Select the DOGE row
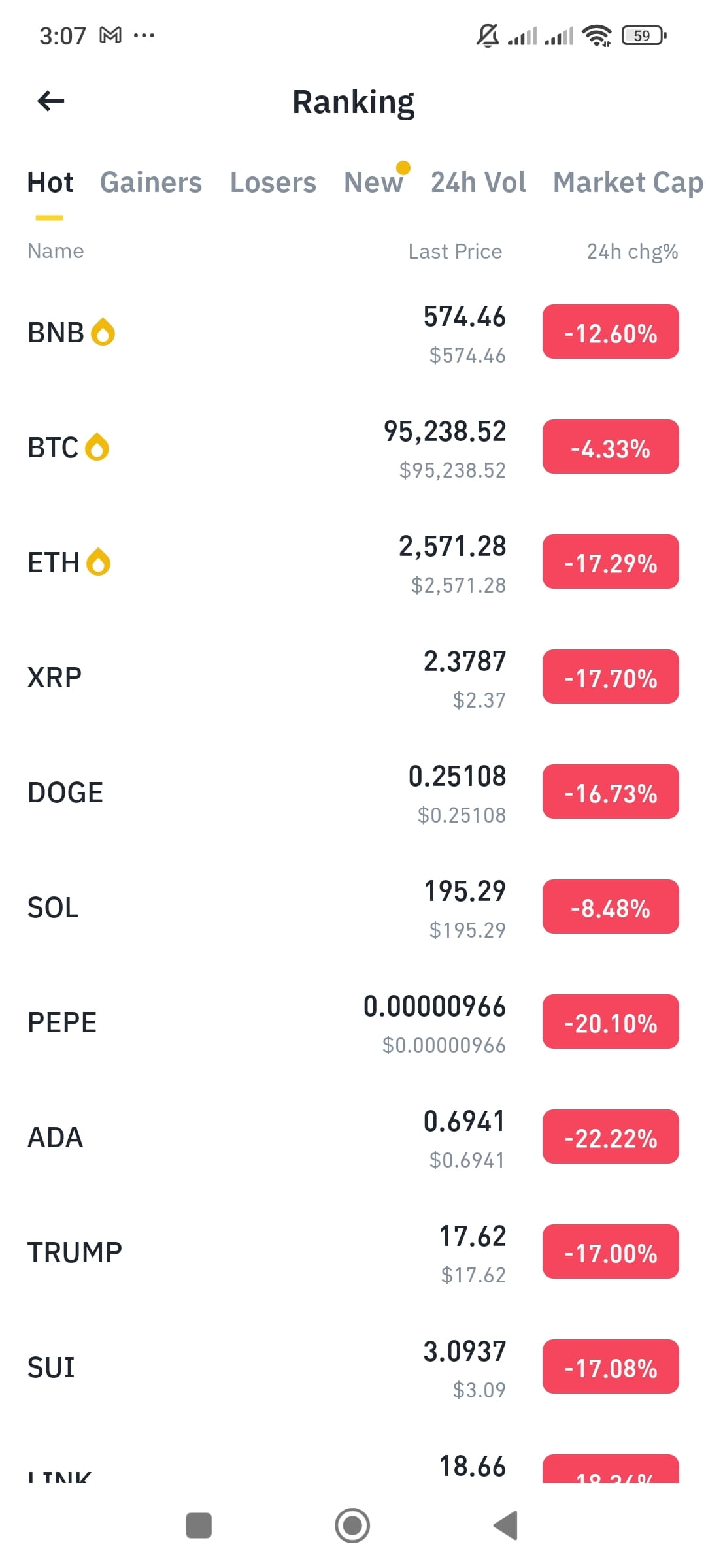This screenshot has height=1568, width=706. [x=353, y=793]
